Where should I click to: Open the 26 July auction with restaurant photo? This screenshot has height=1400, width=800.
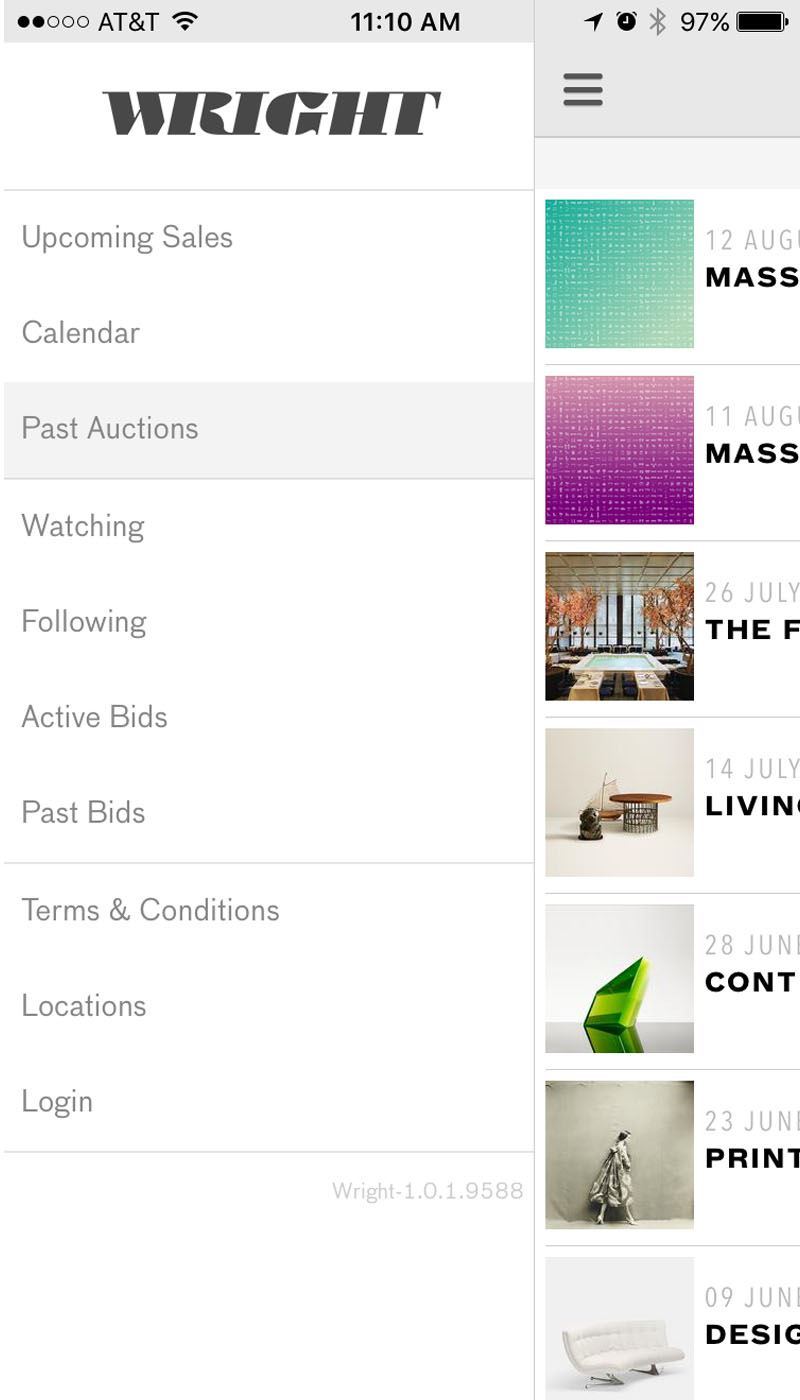click(668, 626)
